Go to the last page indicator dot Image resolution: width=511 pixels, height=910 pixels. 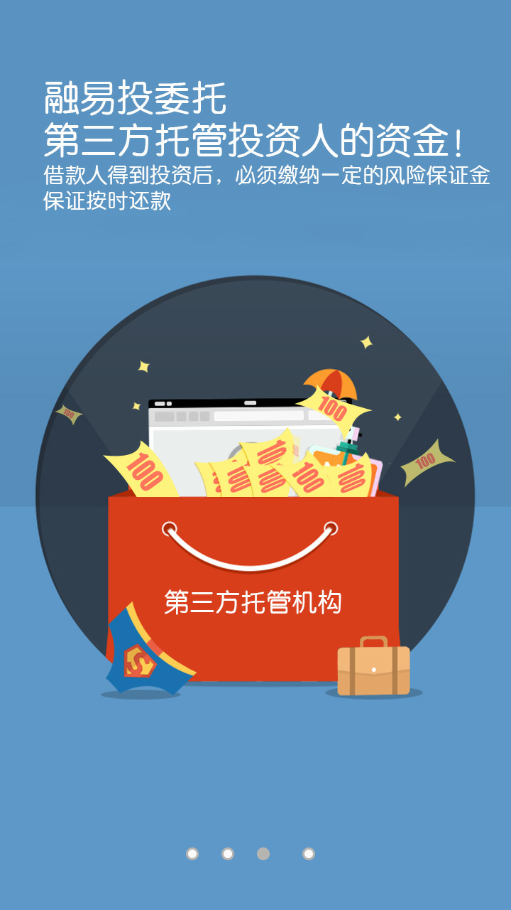tap(309, 854)
